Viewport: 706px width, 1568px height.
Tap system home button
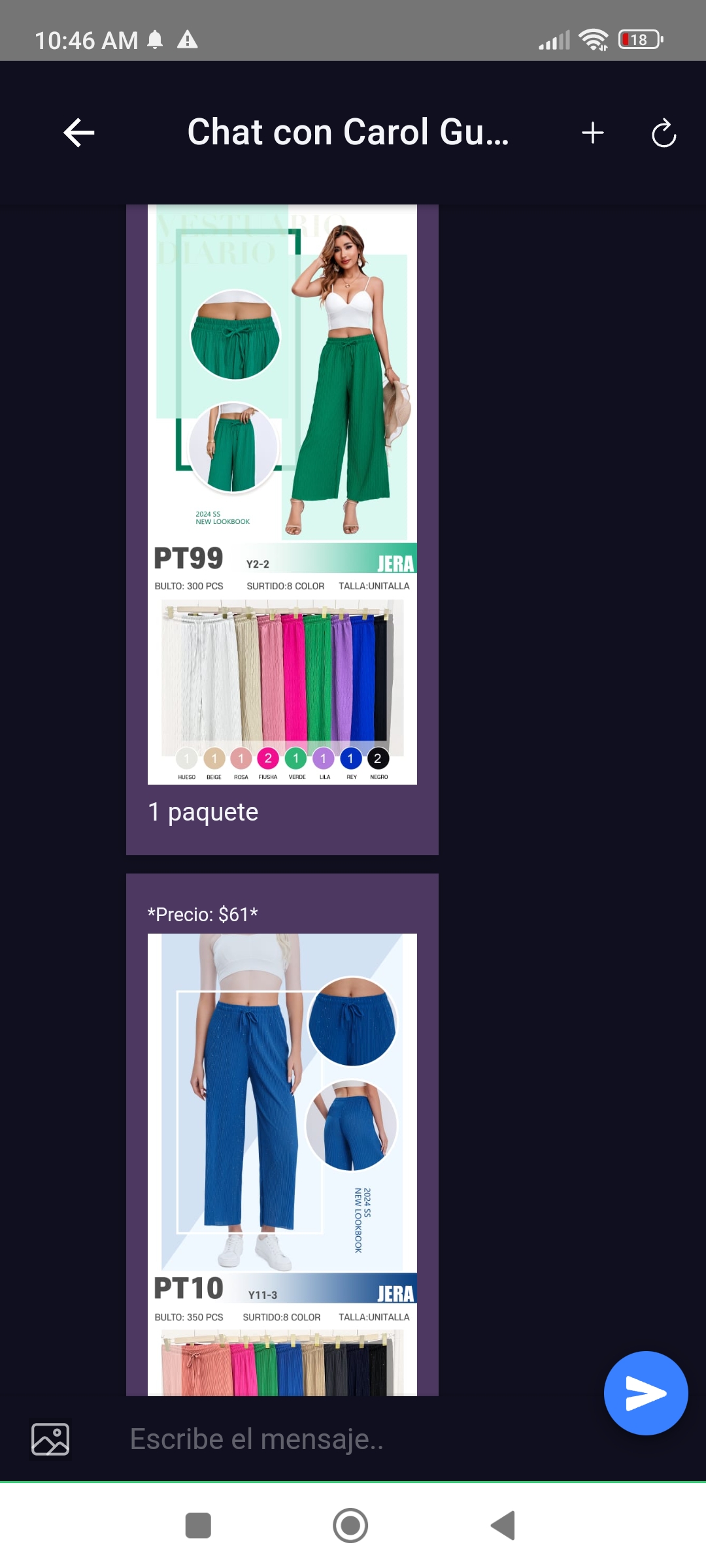point(350,1526)
